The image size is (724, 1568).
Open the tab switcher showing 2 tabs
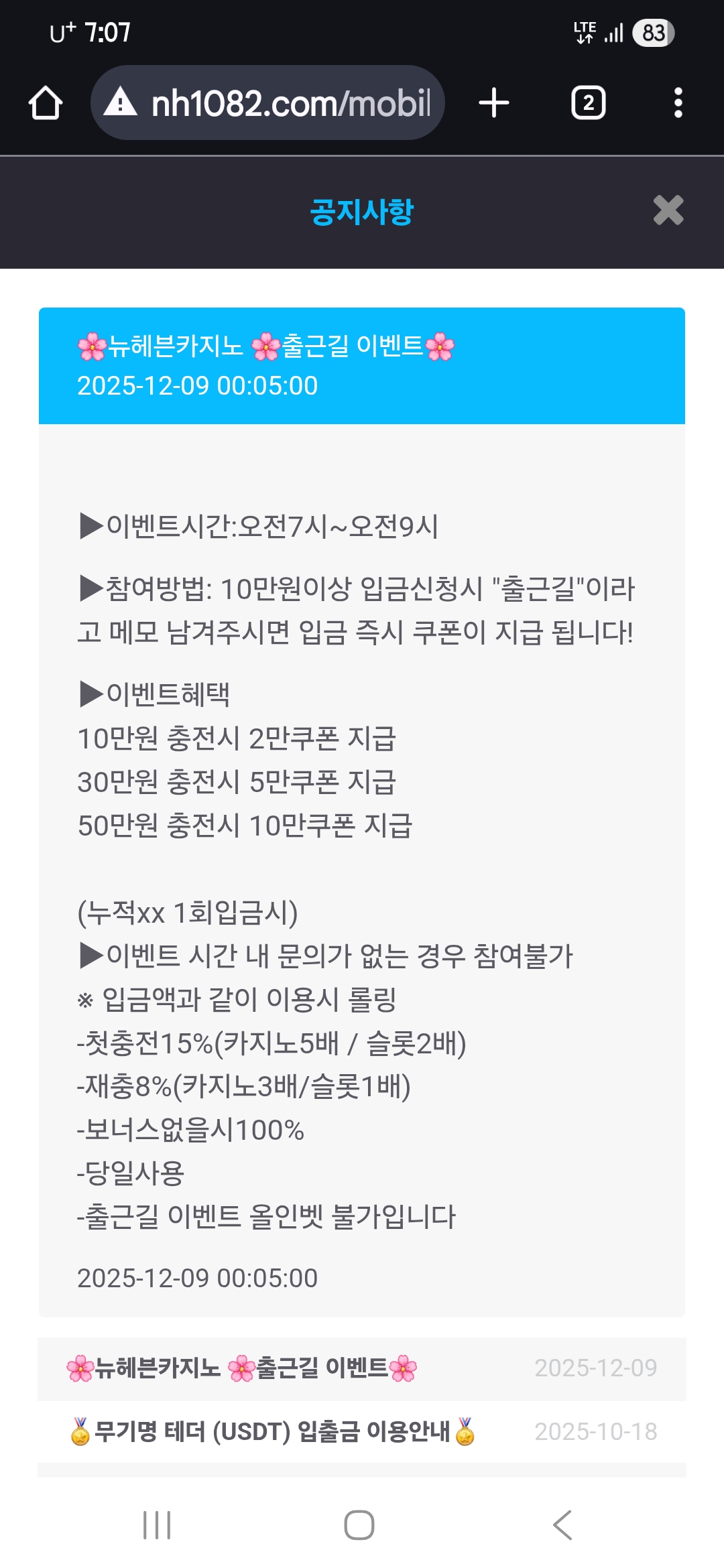tap(588, 103)
